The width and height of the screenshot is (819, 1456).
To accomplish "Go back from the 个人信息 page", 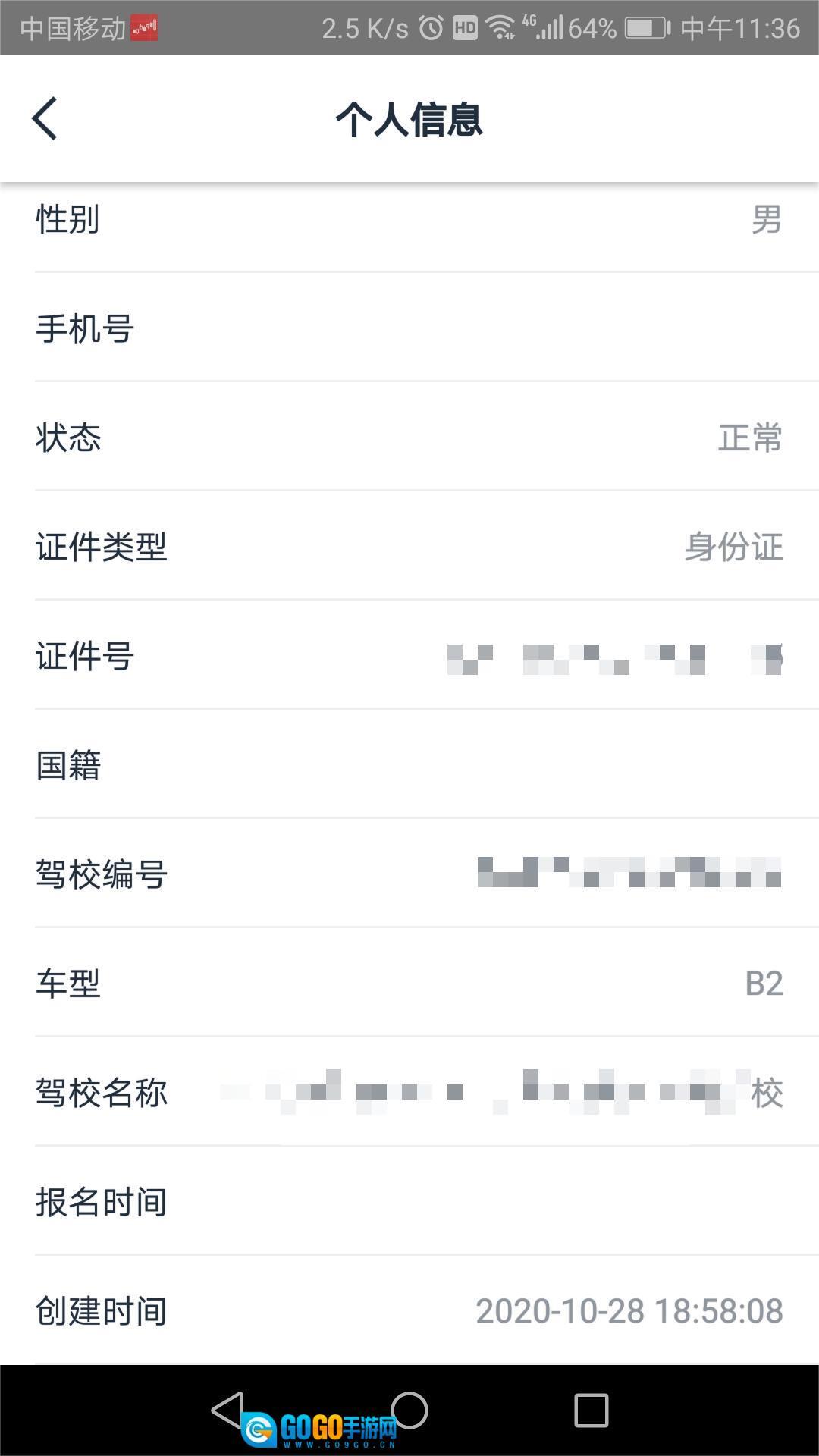I will [x=45, y=119].
